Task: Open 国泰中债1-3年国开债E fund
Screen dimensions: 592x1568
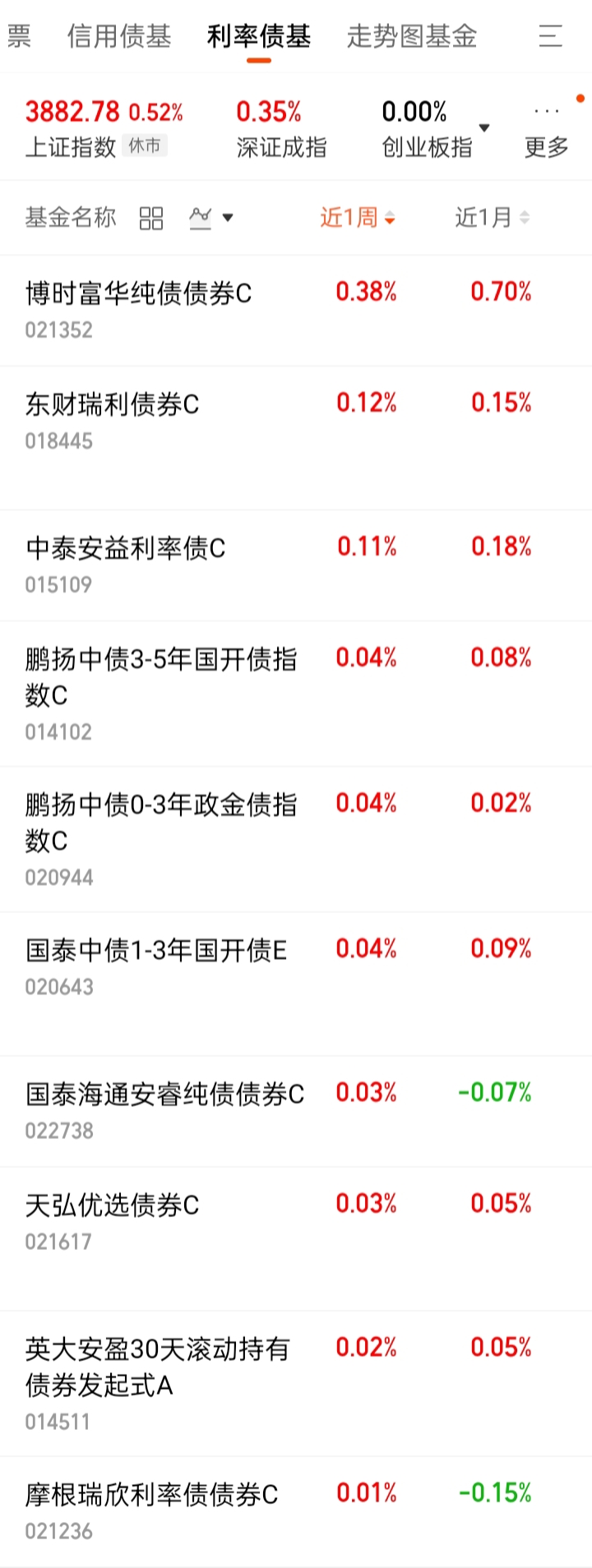Action: point(156,951)
